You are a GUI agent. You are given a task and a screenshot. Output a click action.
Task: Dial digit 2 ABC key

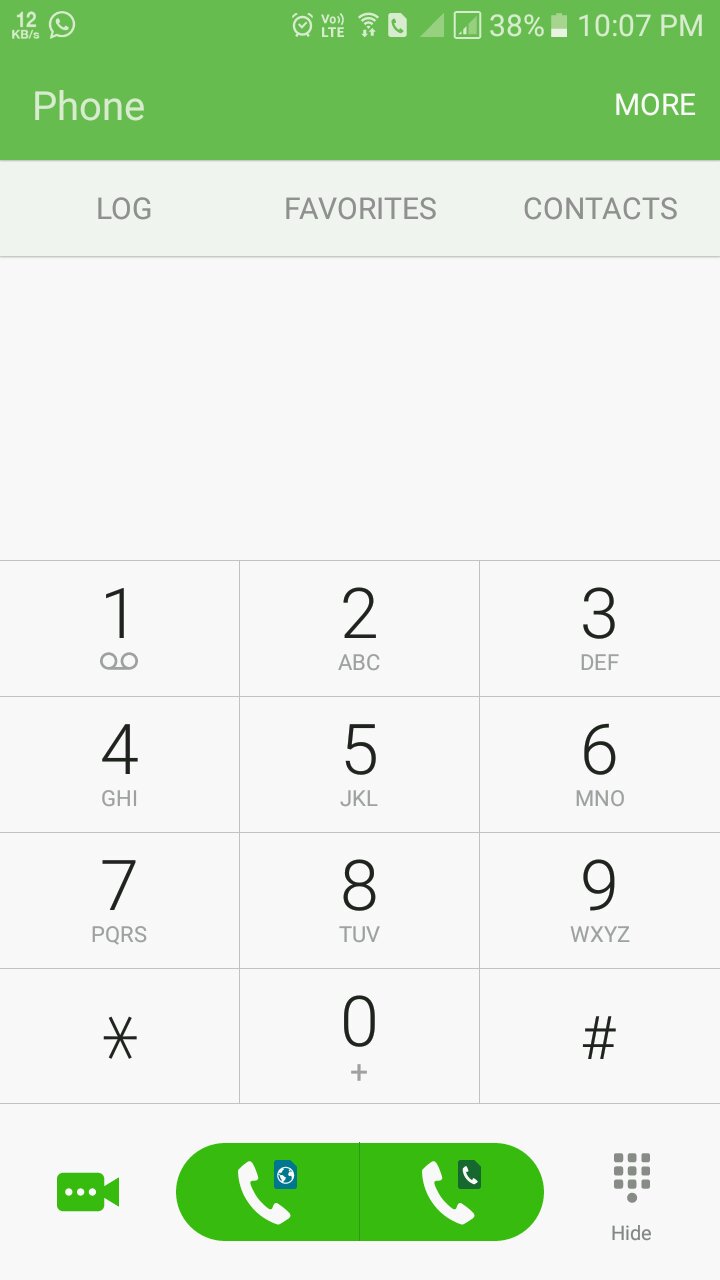pos(359,628)
